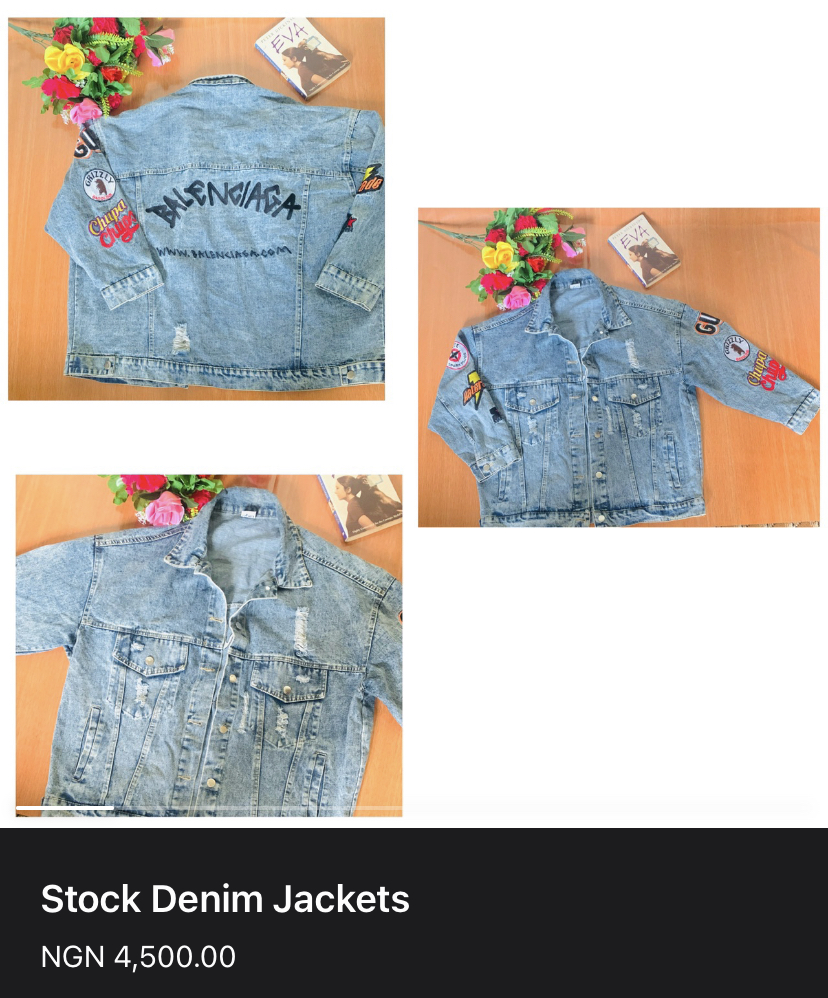Select the red circular patch on the middle photo
The height and width of the screenshot is (998, 828).
[x=455, y=356]
